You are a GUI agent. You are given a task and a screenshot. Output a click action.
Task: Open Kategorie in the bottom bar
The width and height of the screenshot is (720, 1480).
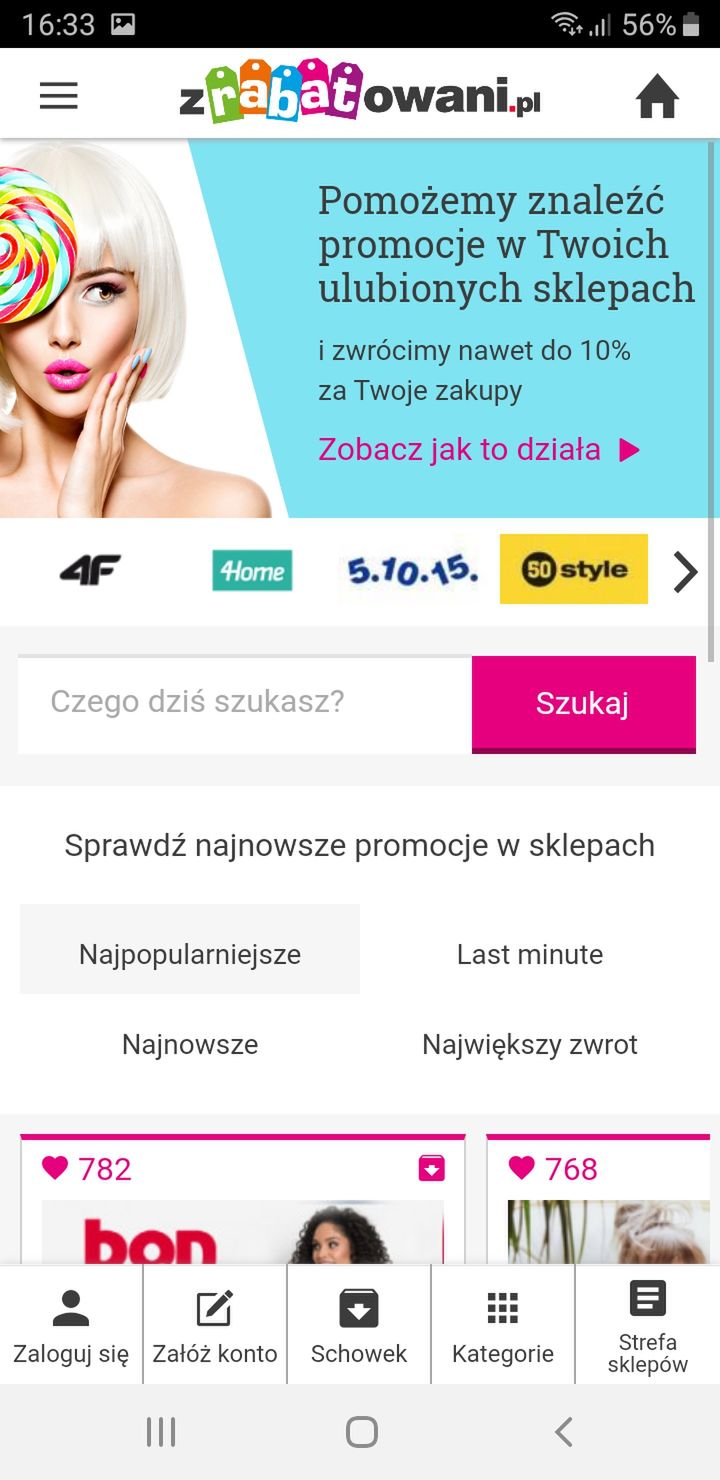(503, 1325)
